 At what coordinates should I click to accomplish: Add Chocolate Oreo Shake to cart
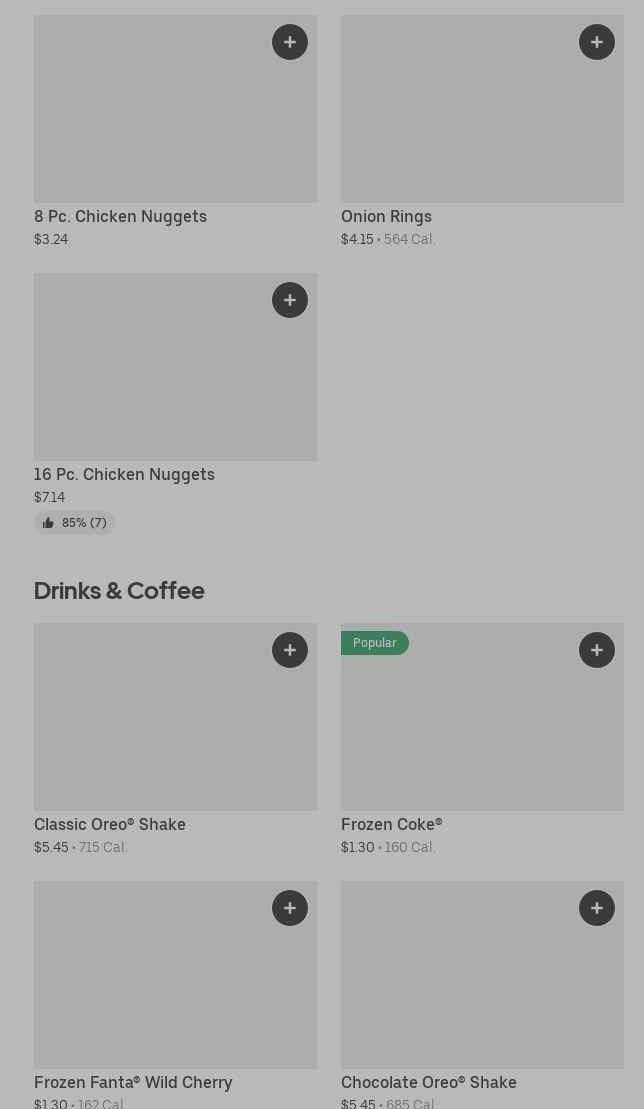pos(597,908)
